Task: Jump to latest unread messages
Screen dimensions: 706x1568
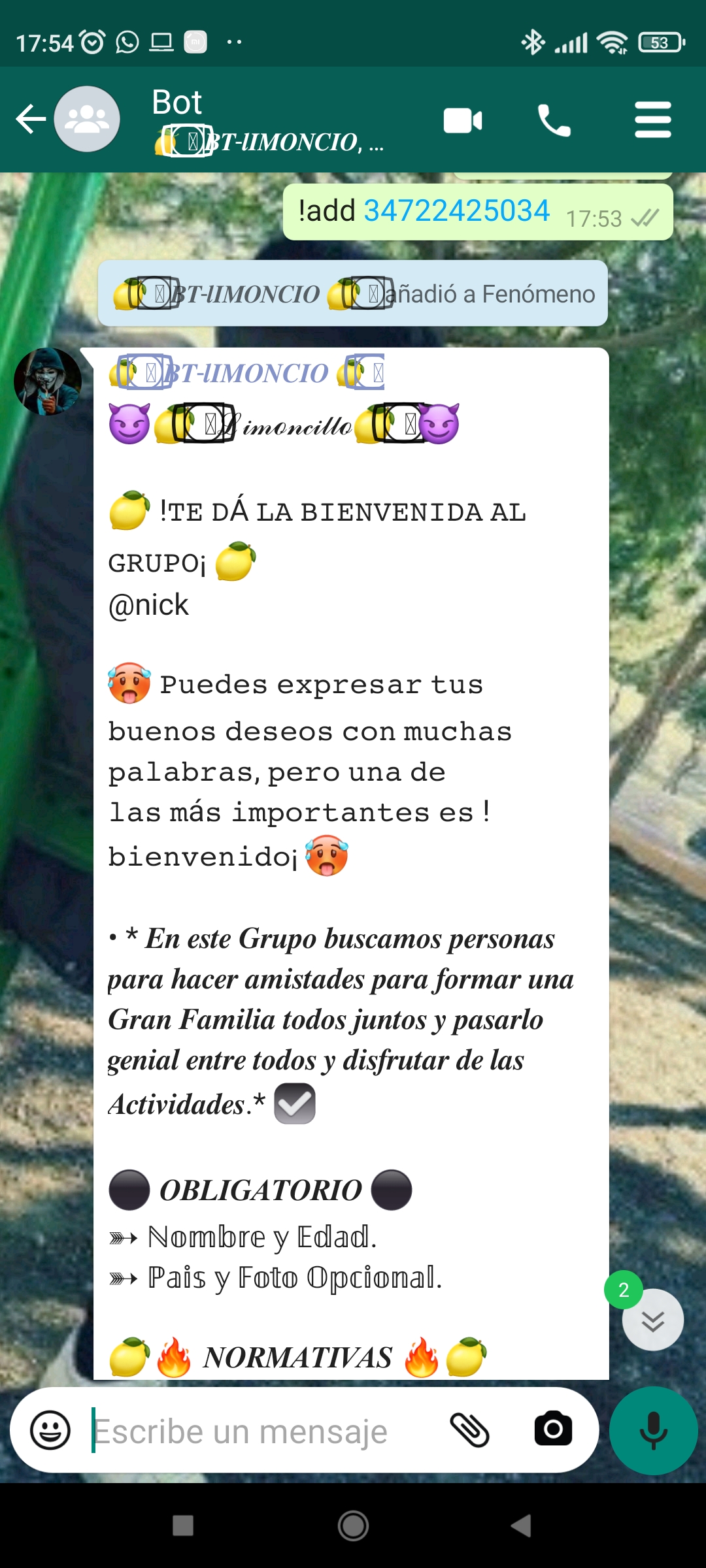Action: tap(652, 1320)
